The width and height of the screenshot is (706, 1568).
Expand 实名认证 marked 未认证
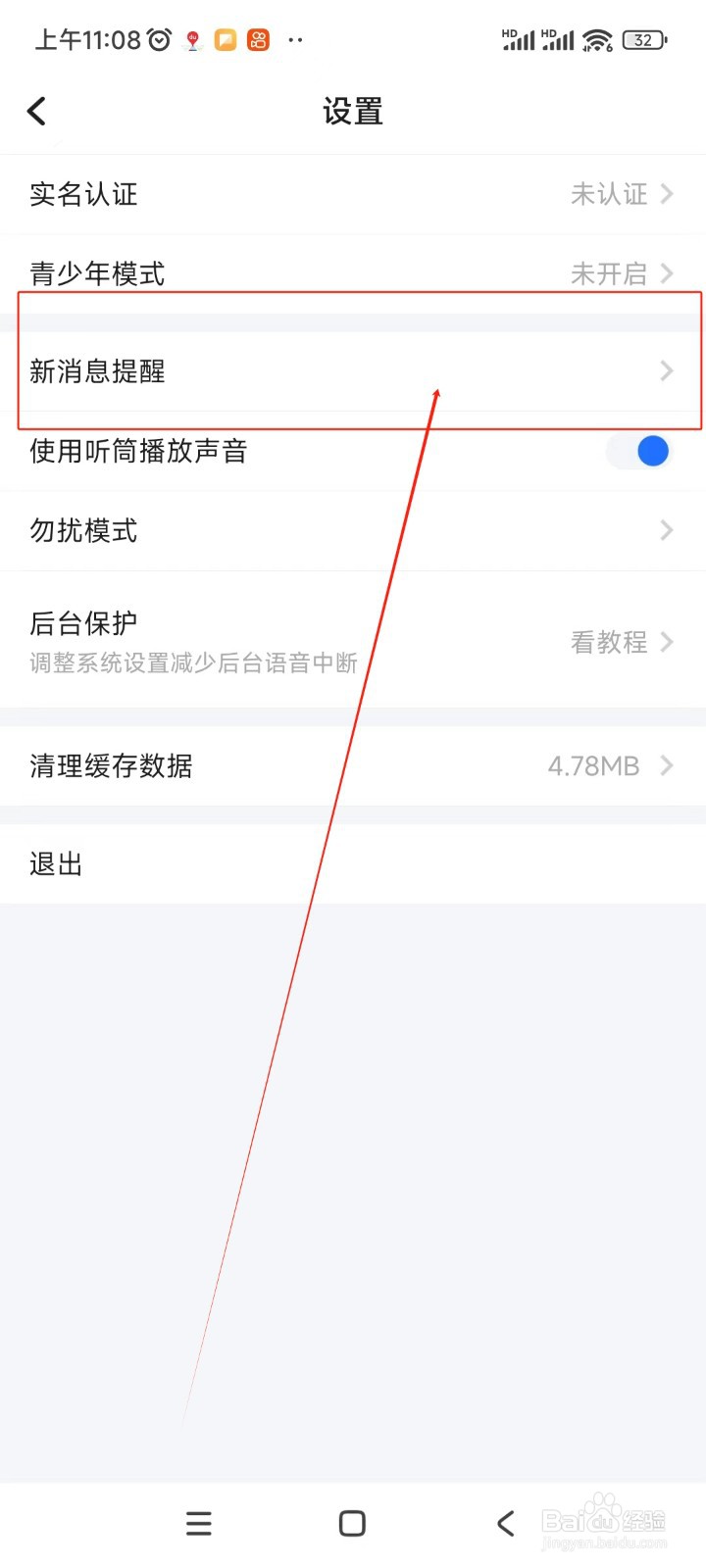(x=353, y=194)
